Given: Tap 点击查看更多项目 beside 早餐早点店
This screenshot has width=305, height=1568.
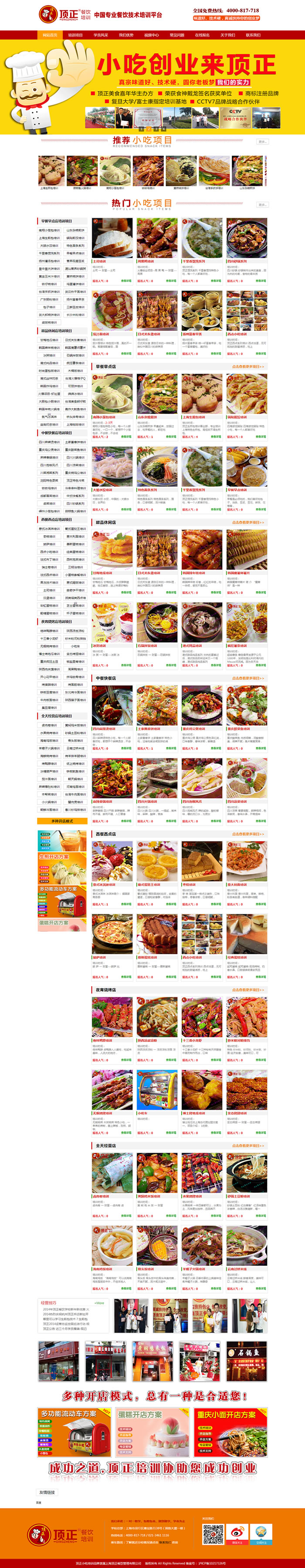Looking at the screenshot, I should point(248,367).
